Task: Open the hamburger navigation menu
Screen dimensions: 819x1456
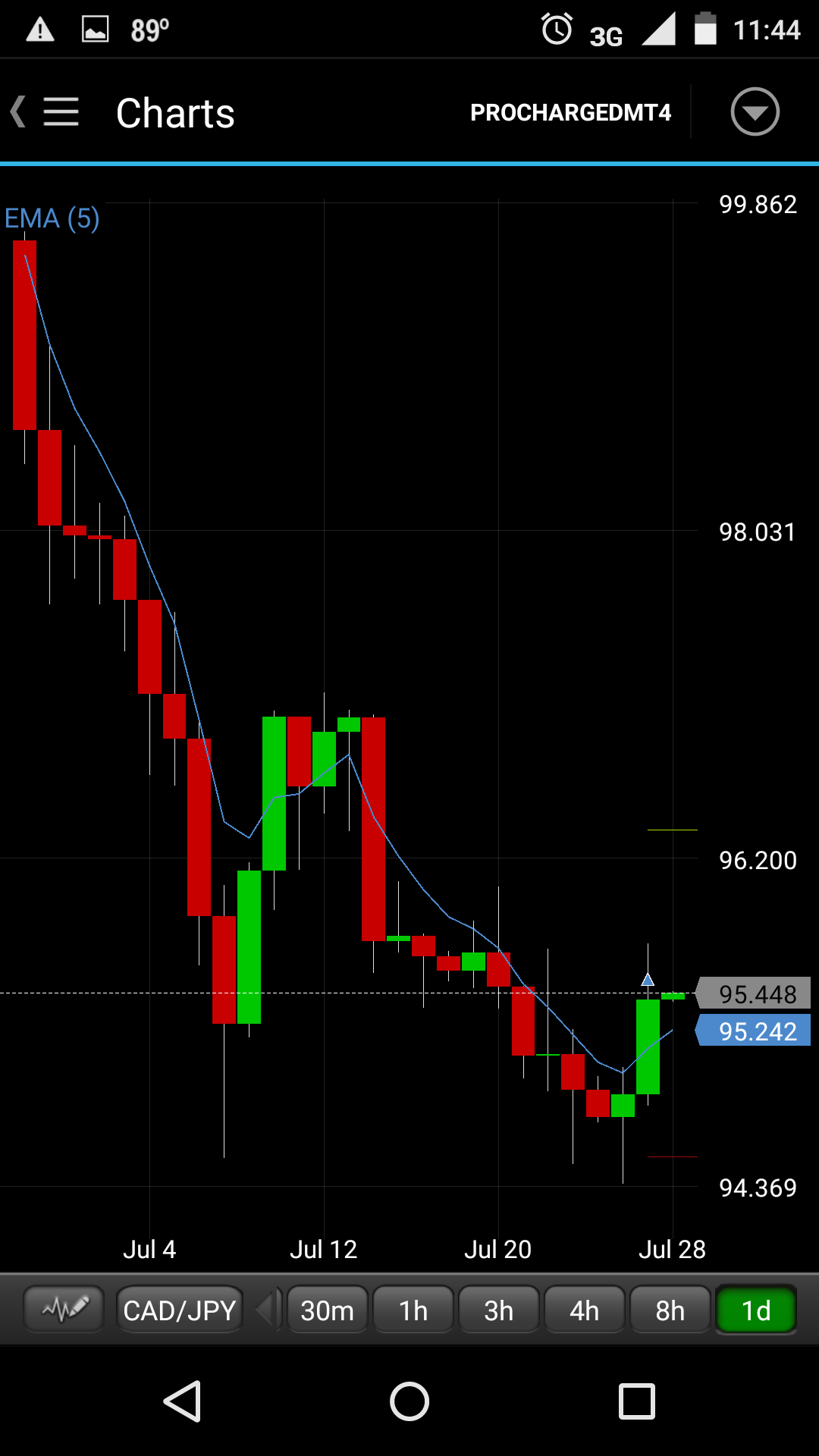Action: point(61,112)
